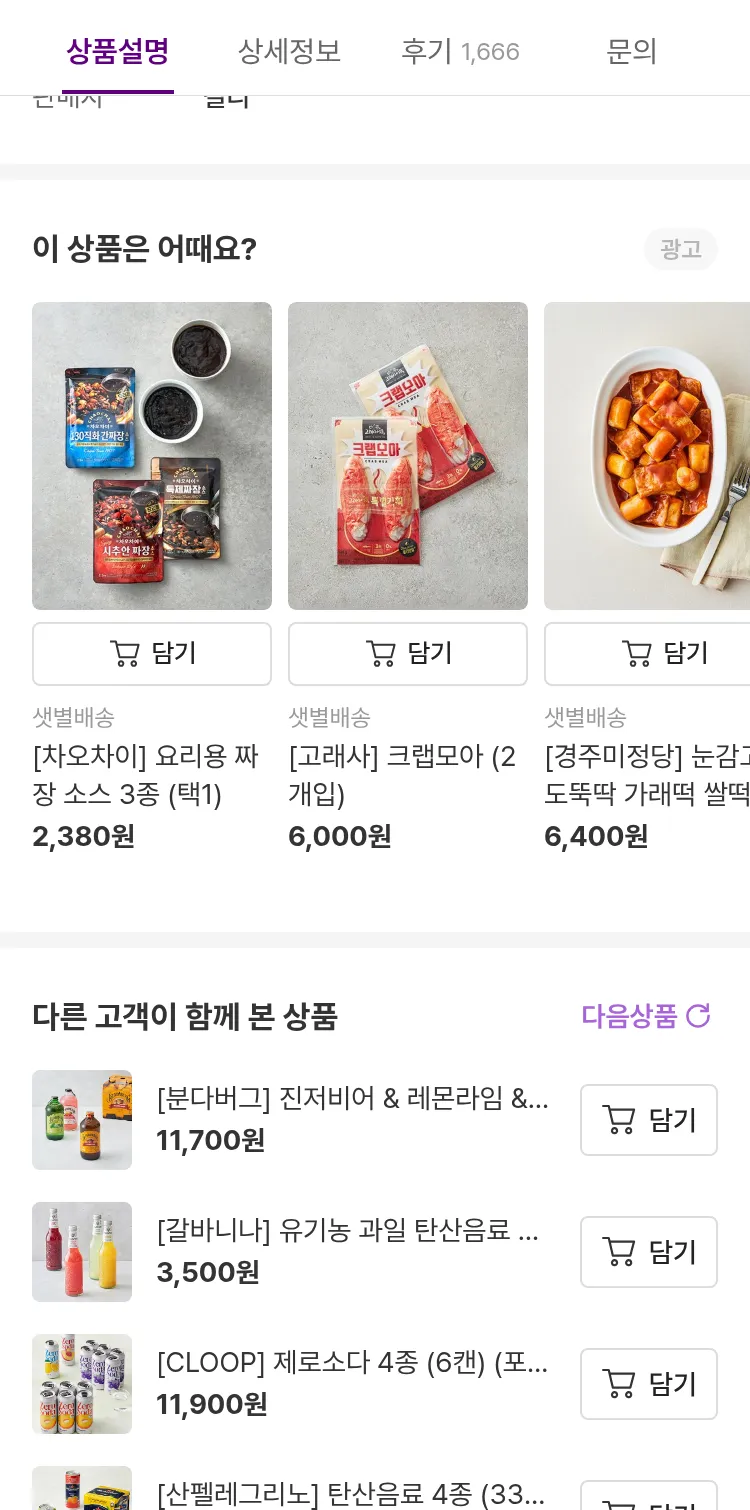Screen dimensions: 750x1510
Task: Open the [경주미정당] 가래떡 쌀떡 product
Action: (646, 456)
